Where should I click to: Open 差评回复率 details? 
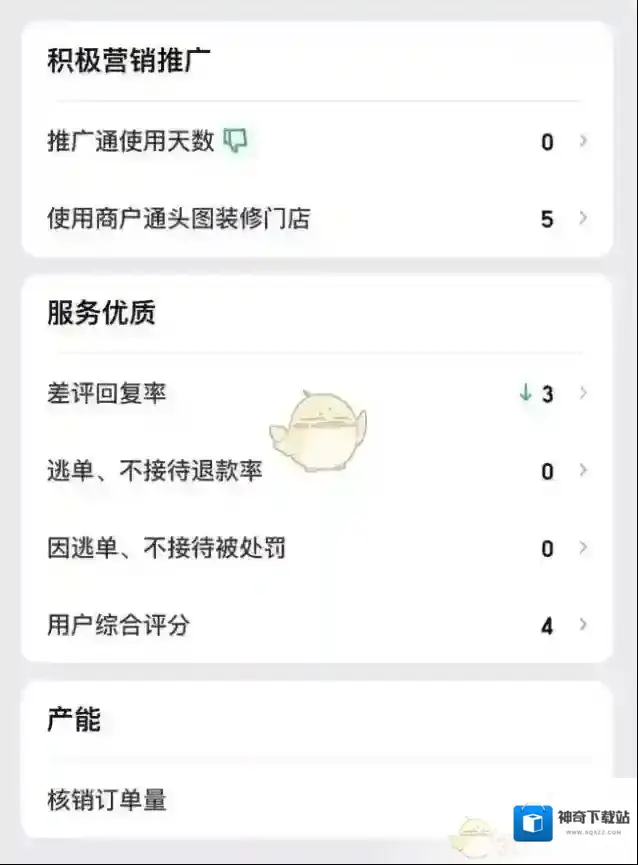pos(316,393)
